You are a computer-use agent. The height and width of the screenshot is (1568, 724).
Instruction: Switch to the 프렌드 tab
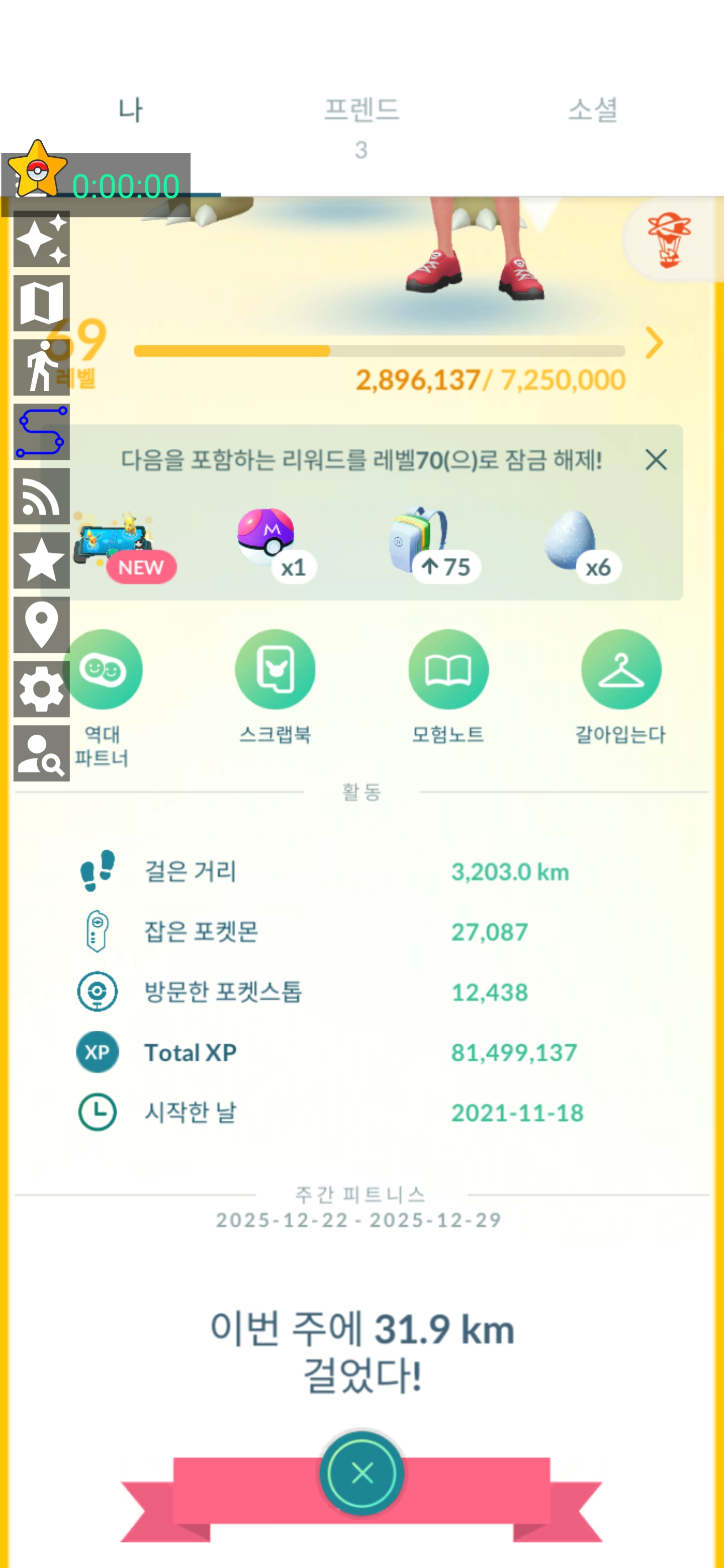pos(361,111)
